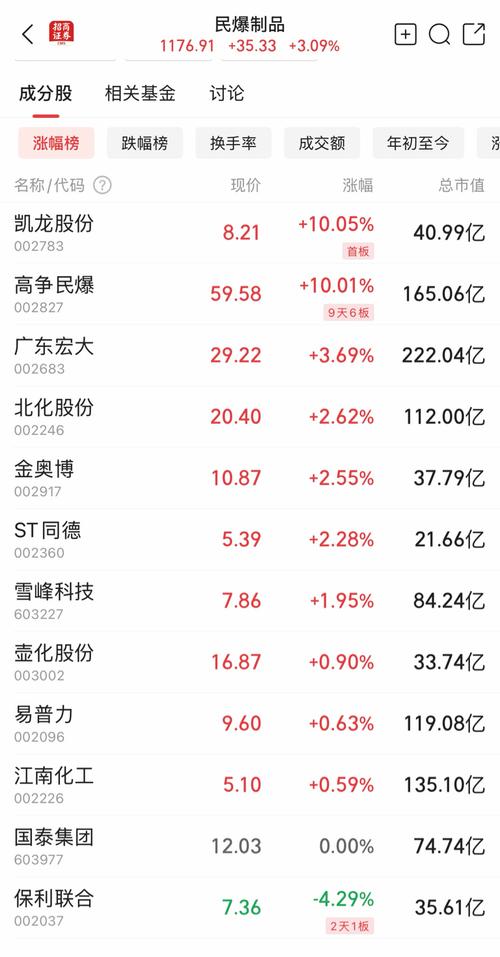500x957 pixels.
Task: Switch to the 相关基金 tab
Action: [140, 93]
